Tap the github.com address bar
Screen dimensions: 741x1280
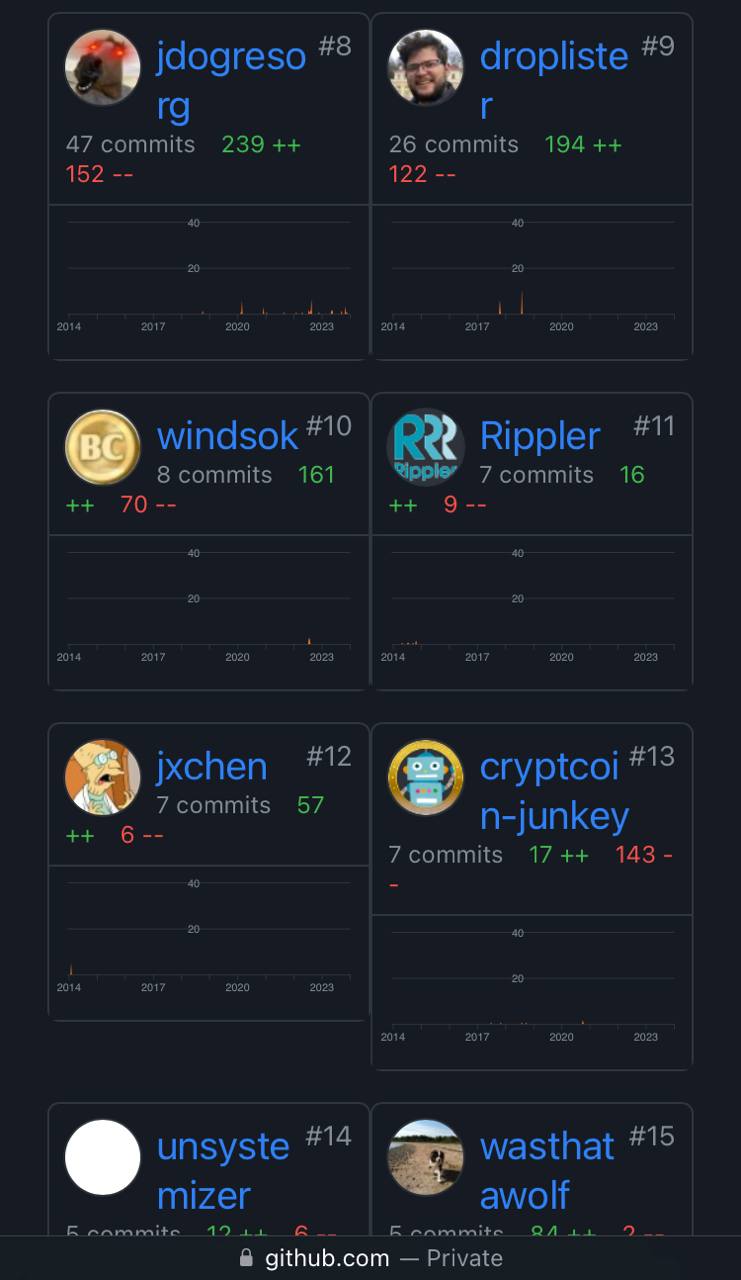(371, 1258)
